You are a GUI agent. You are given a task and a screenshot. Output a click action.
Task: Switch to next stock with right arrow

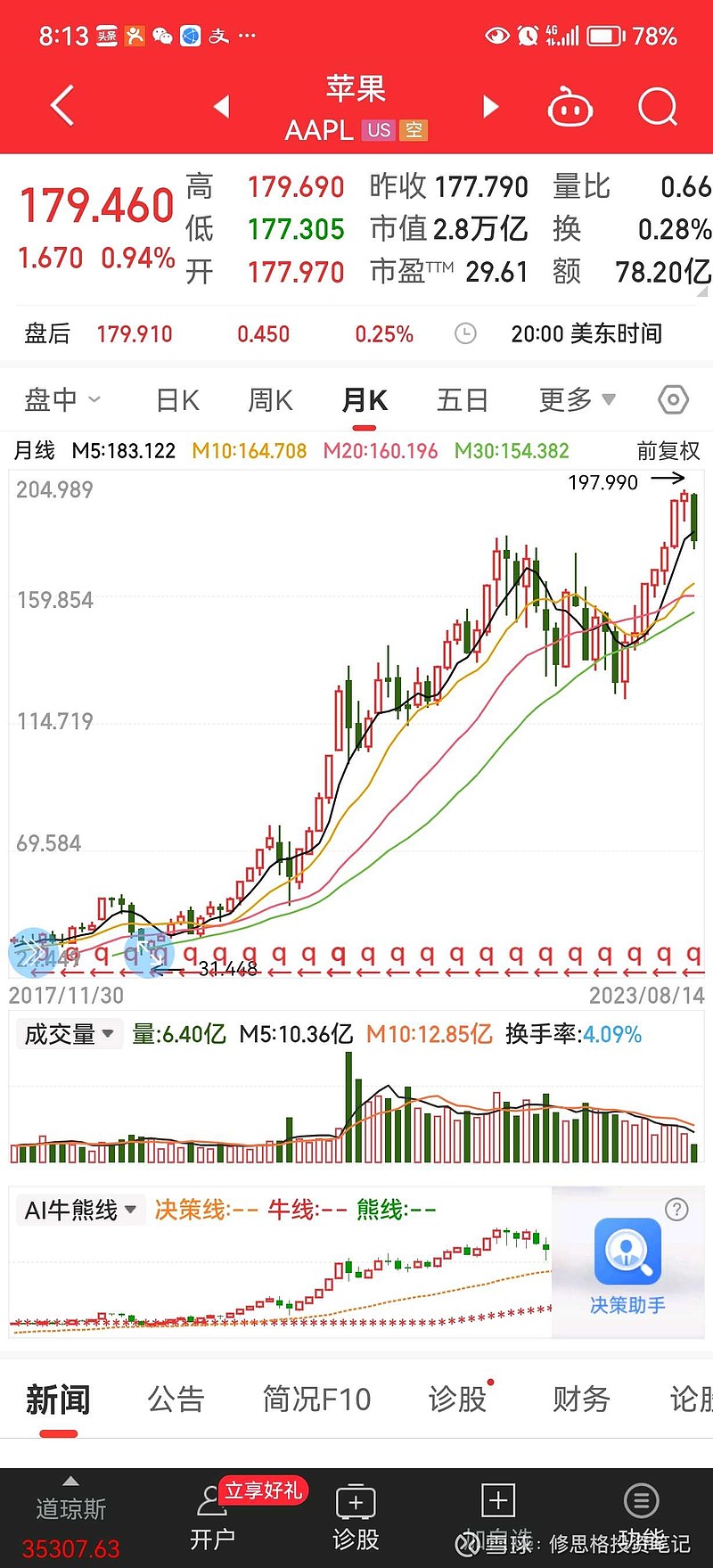pos(489,105)
